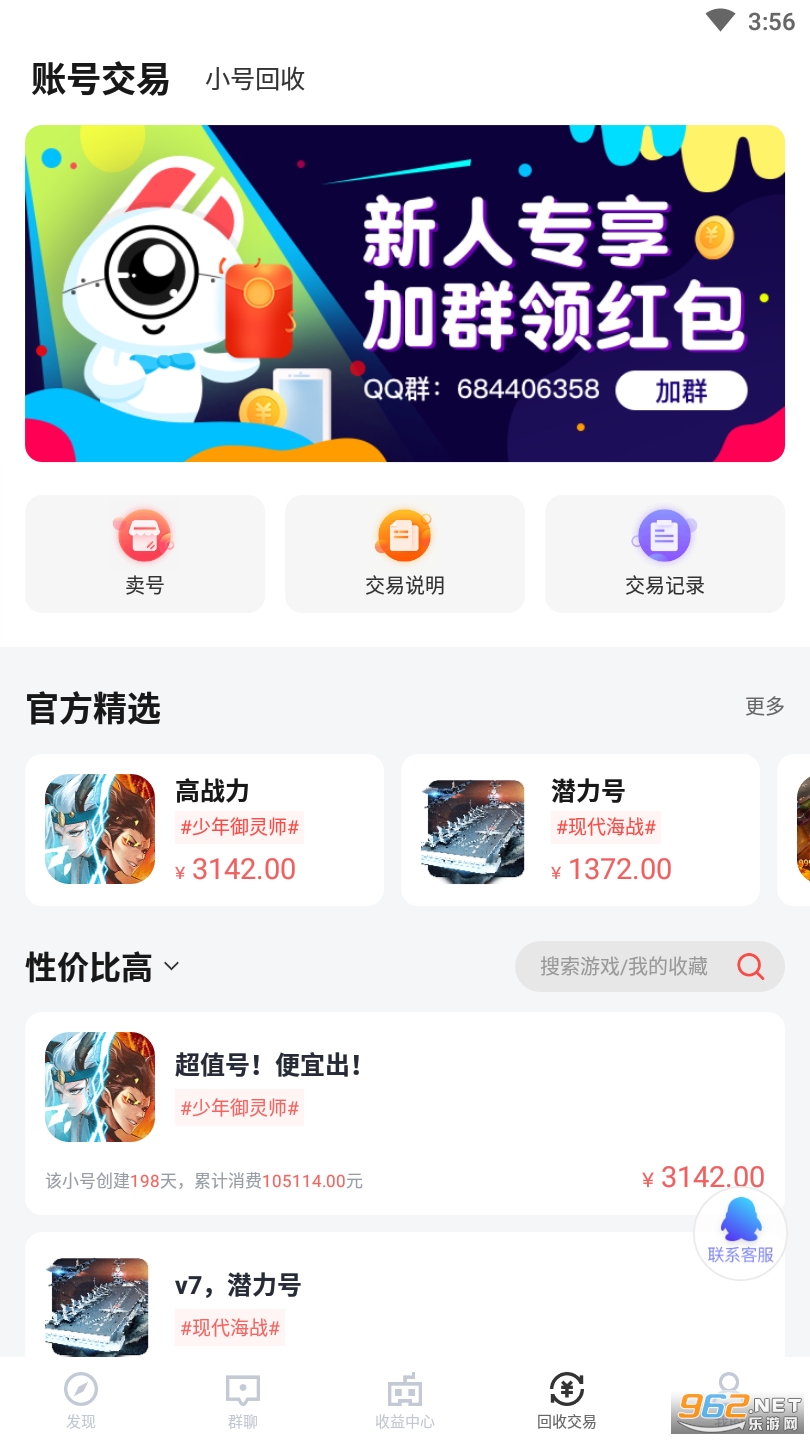The height and width of the screenshot is (1440, 810).
Task: Switch to the 小号回收 tab
Action: [x=255, y=80]
